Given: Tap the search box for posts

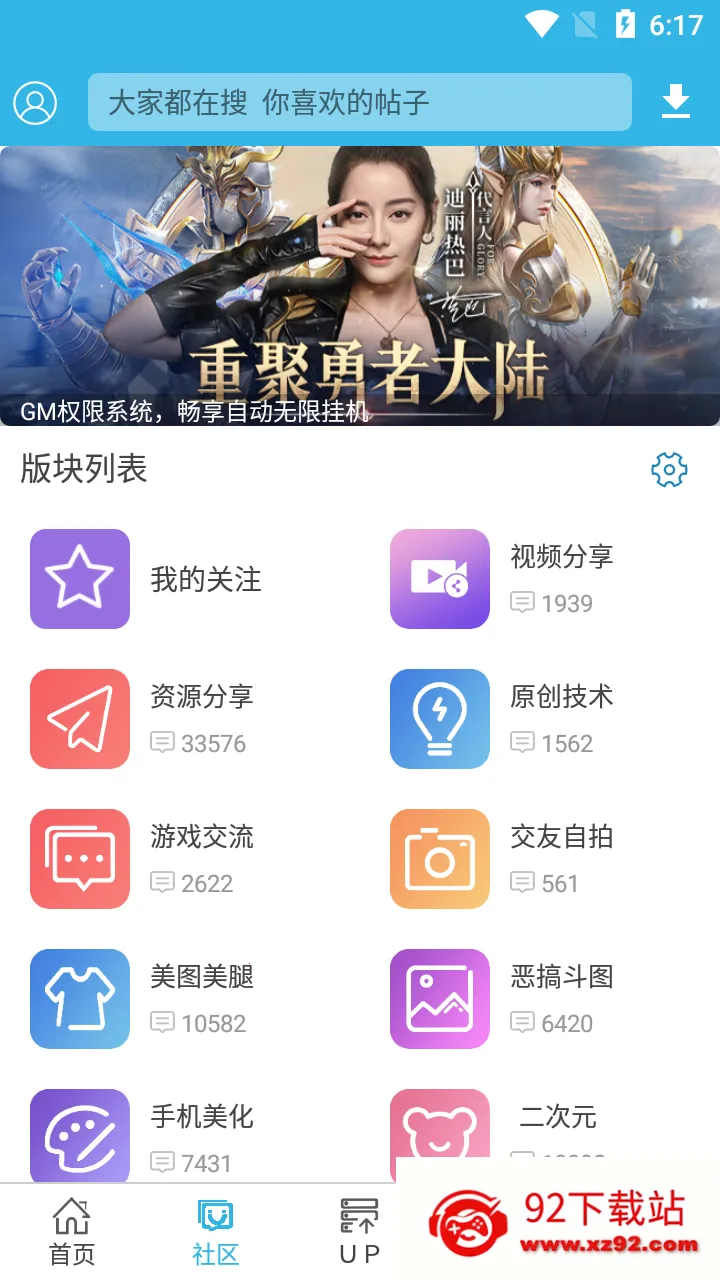Looking at the screenshot, I should click(x=360, y=102).
